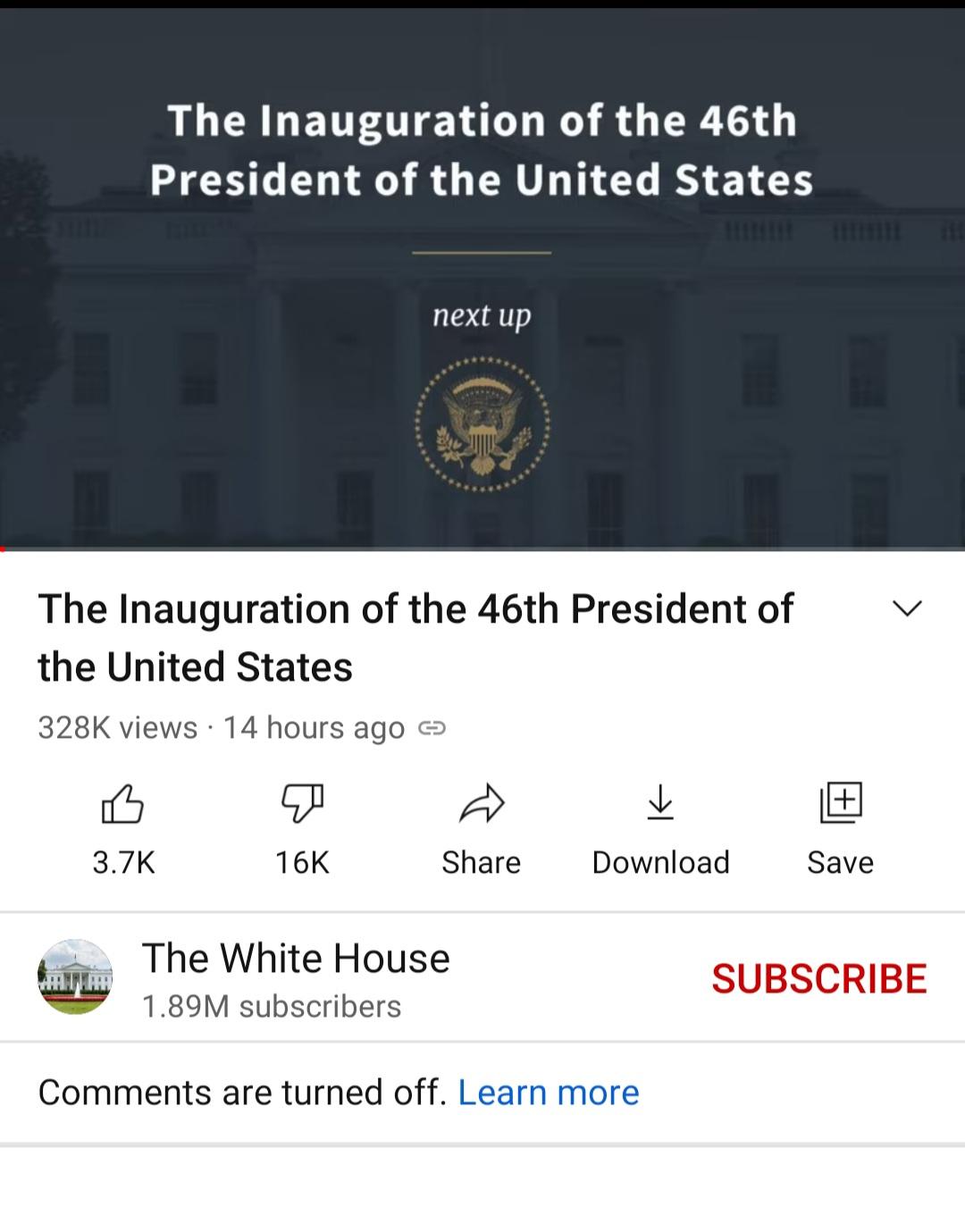The width and height of the screenshot is (965, 1232).
Task: Open Learn more about comments
Action: pos(548,1093)
